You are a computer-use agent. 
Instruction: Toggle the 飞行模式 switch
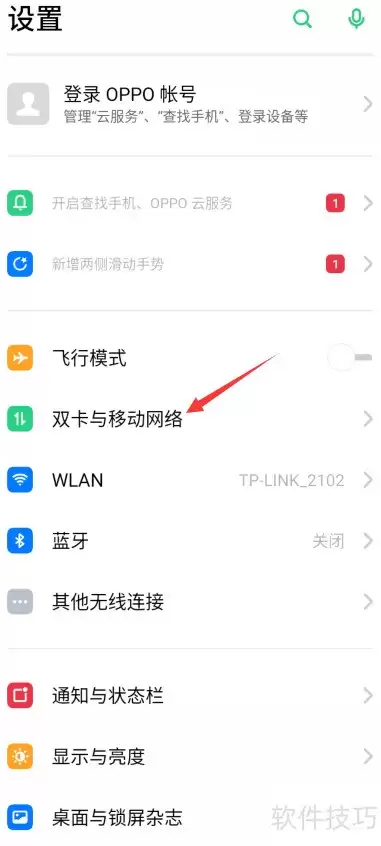coord(349,358)
